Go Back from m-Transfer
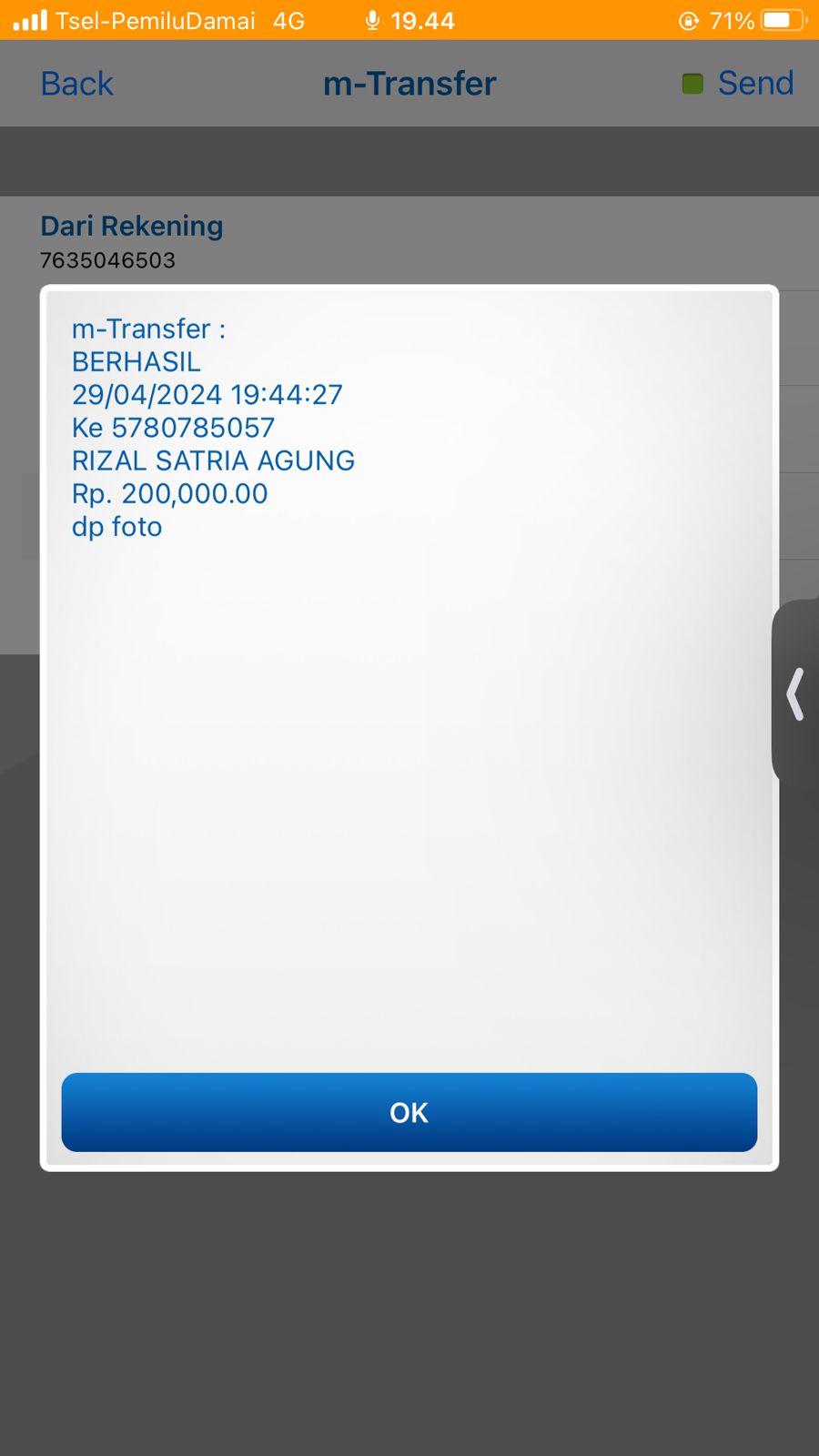This screenshot has width=819, height=1456. tap(77, 84)
